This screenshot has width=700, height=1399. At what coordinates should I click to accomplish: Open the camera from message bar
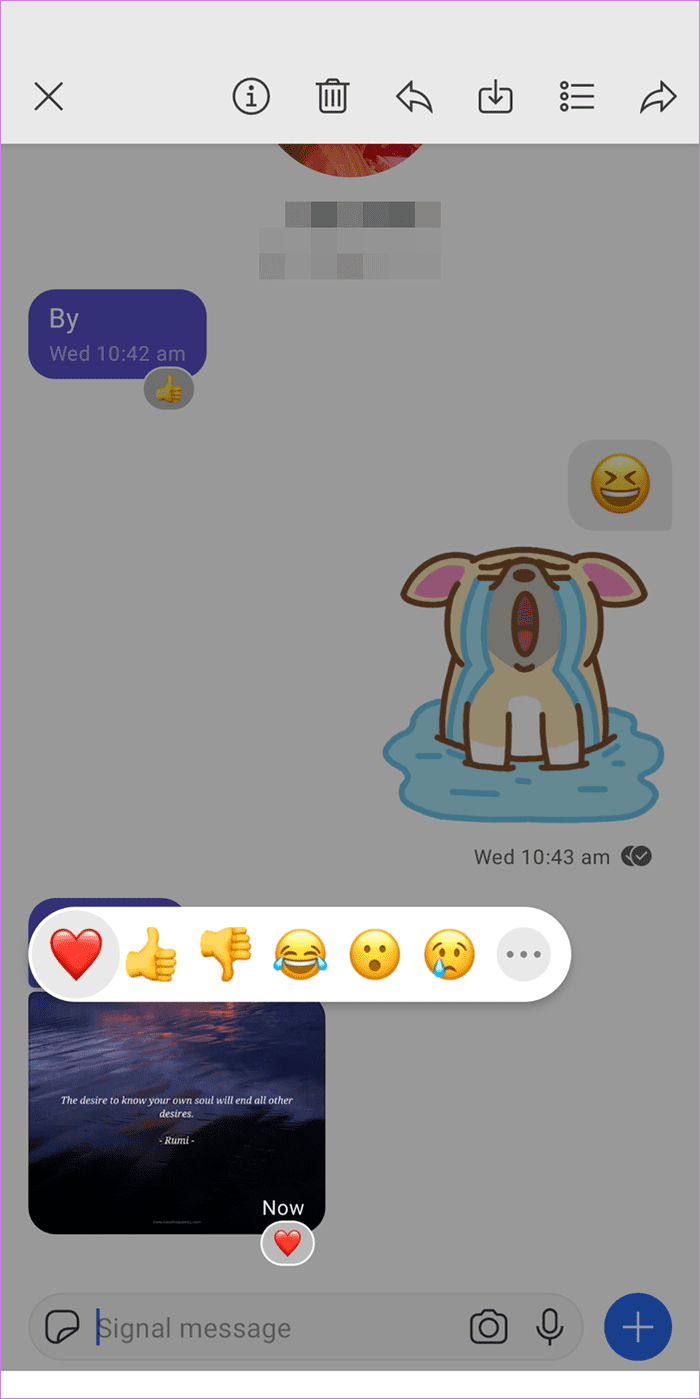click(x=489, y=1328)
